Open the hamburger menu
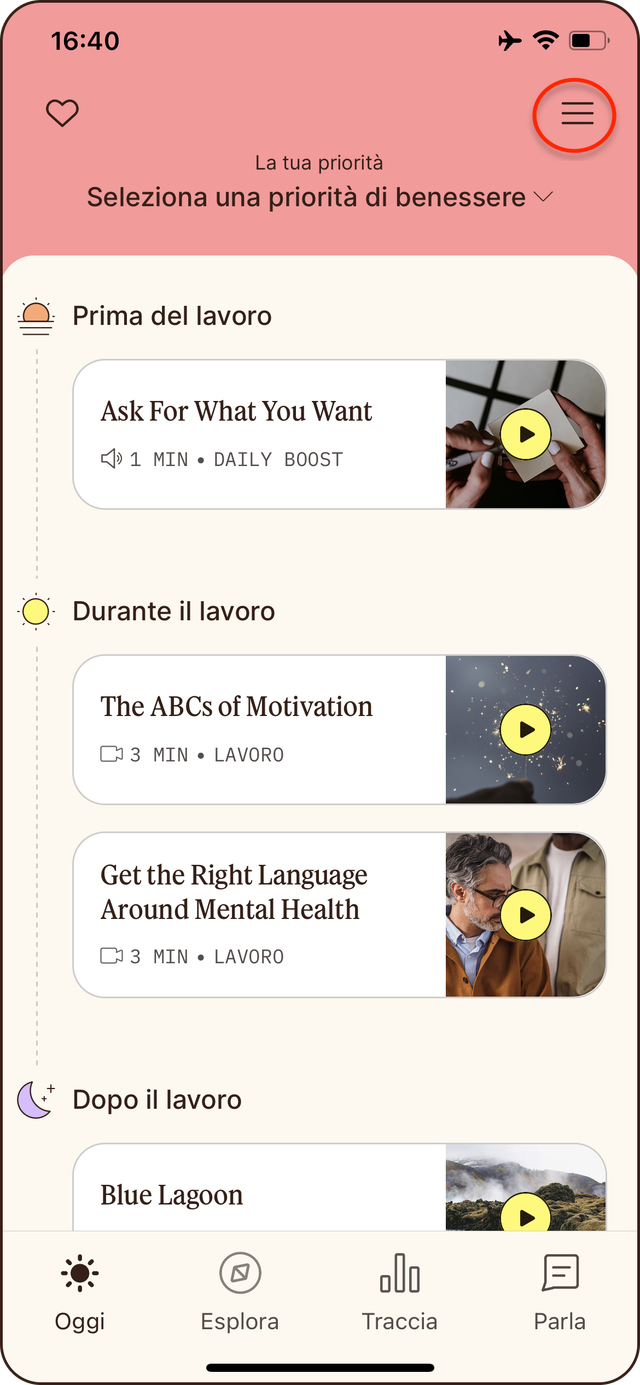 577,114
